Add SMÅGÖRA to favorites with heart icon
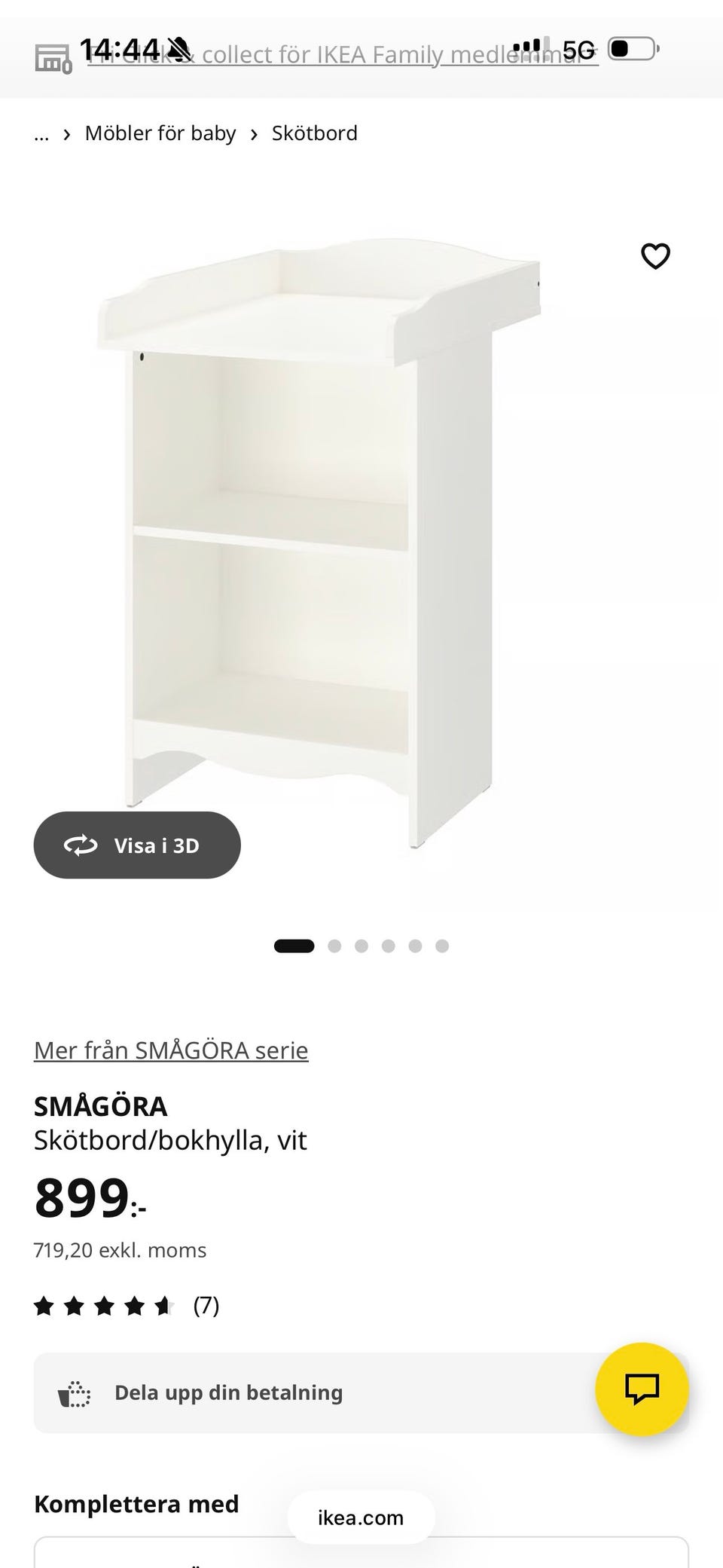The width and height of the screenshot is (723, 1568). (x=655, y=256)
